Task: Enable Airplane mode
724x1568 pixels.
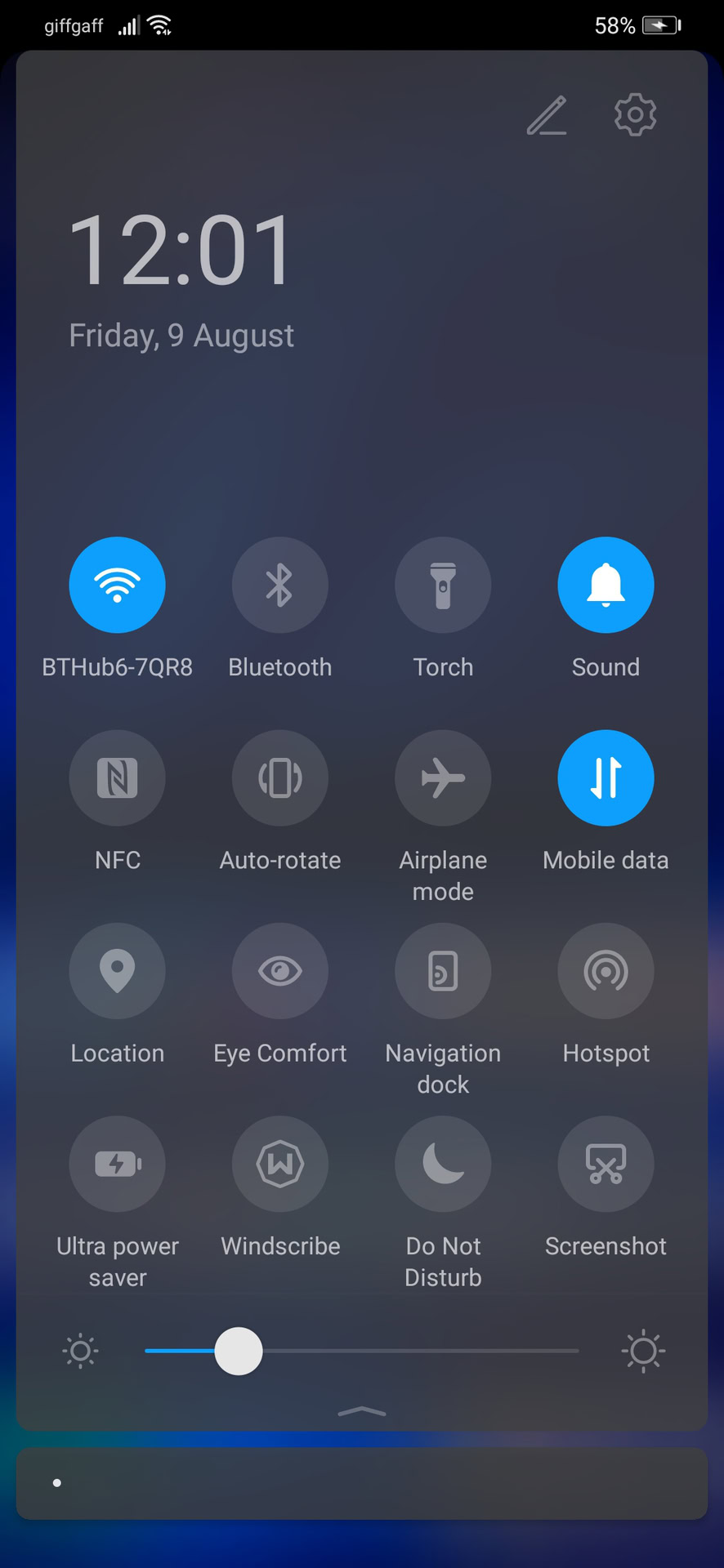Action: click(x=443, y=777)
